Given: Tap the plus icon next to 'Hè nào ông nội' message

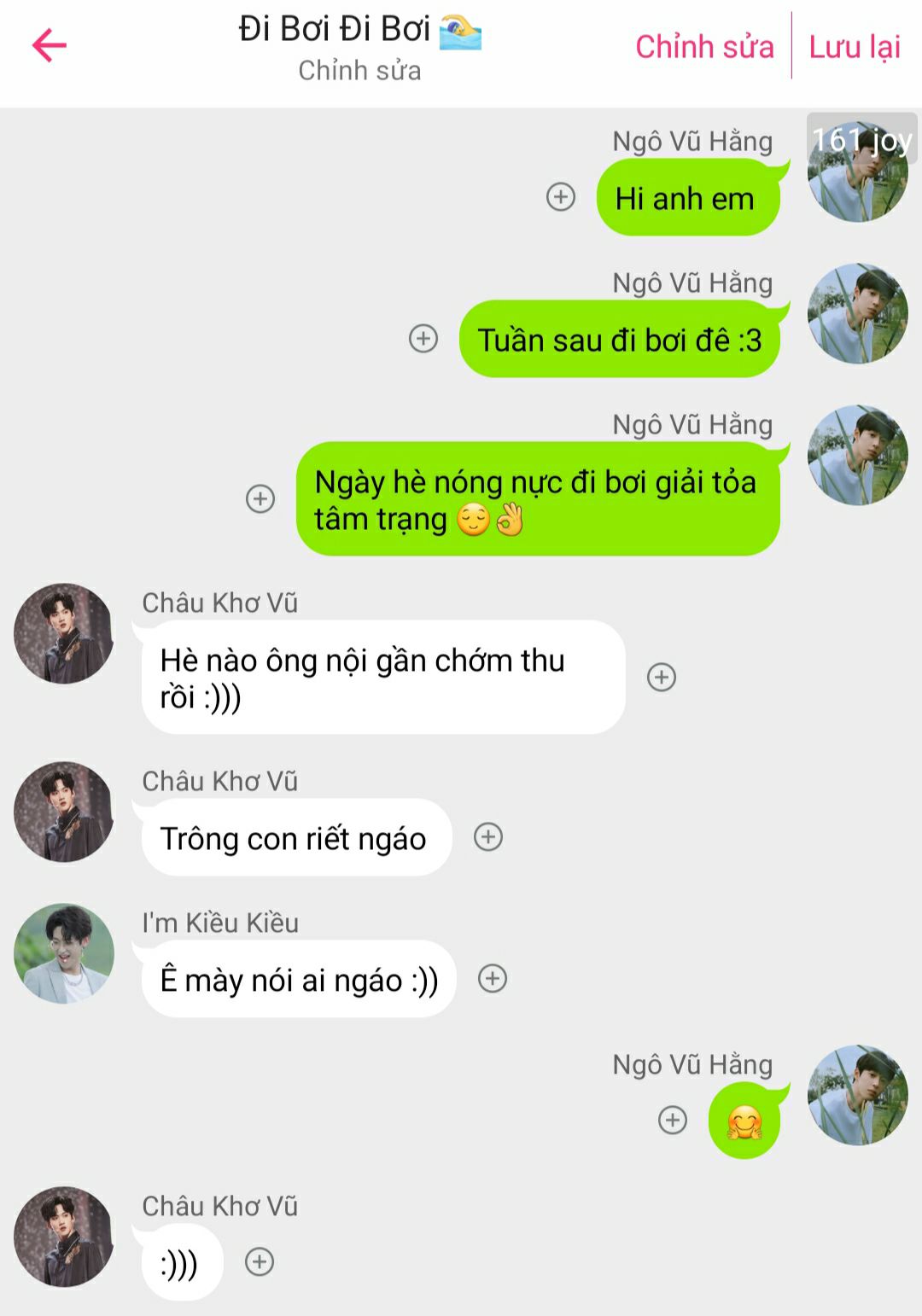Looking at the screenshot, I should tap(662, 677).
